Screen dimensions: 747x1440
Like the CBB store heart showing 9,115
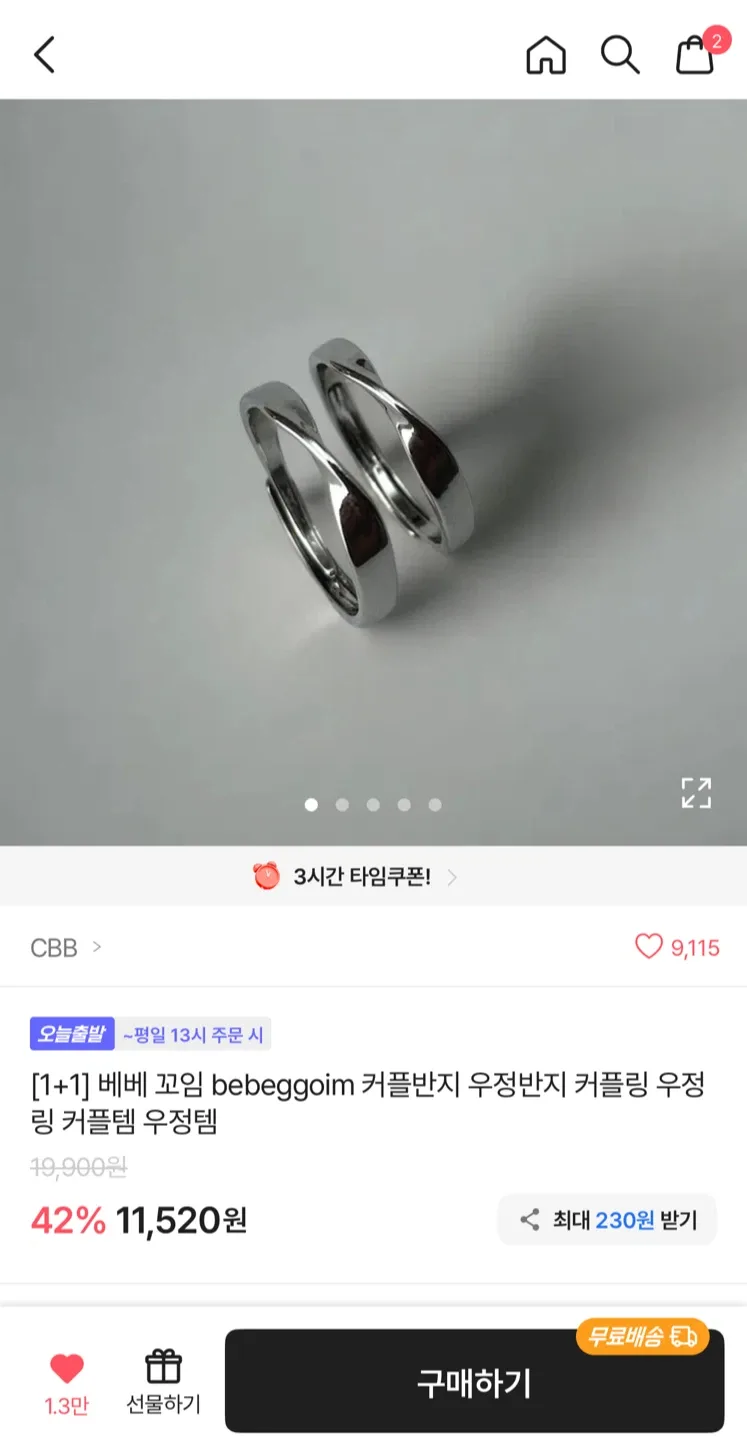click(677, 947)
